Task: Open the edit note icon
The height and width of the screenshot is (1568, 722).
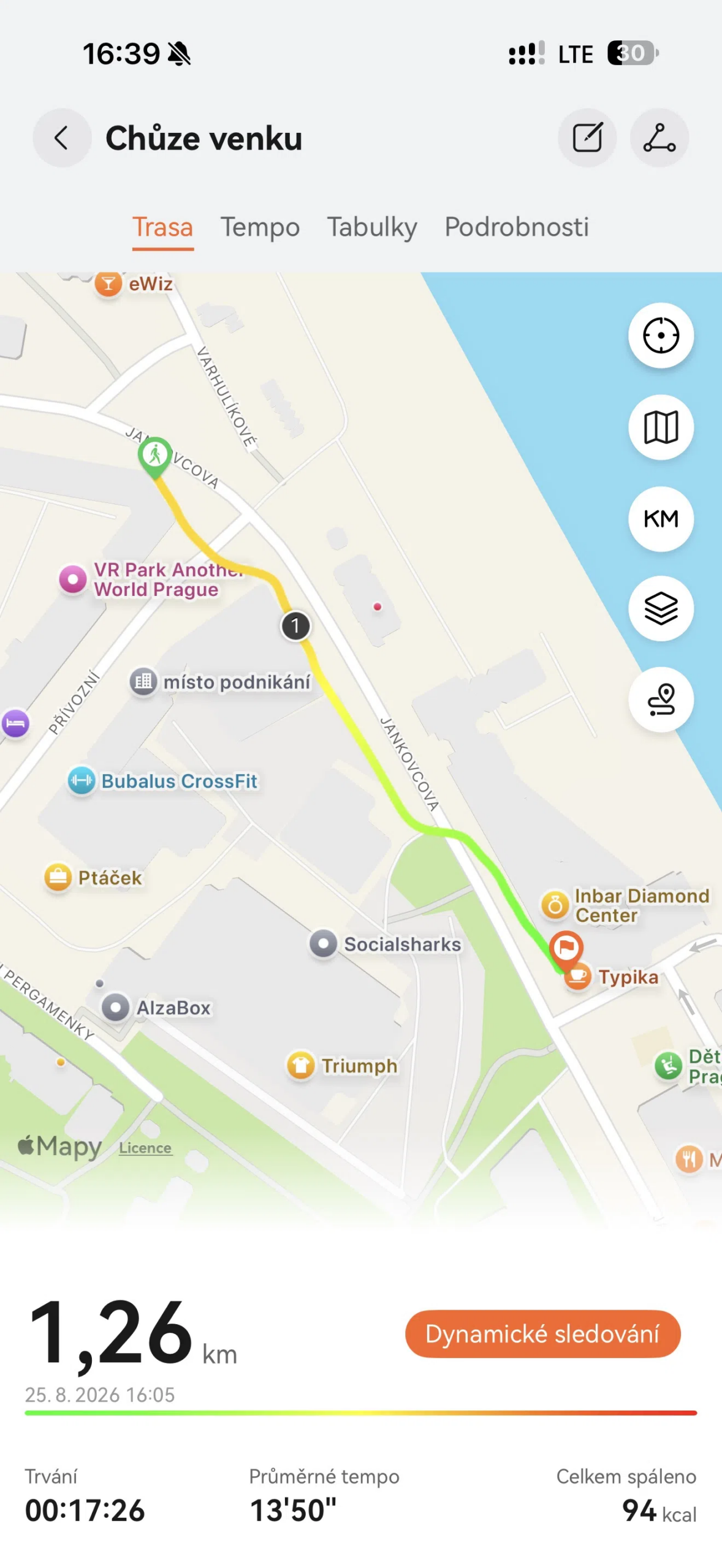Action: (x=587, y=138)
